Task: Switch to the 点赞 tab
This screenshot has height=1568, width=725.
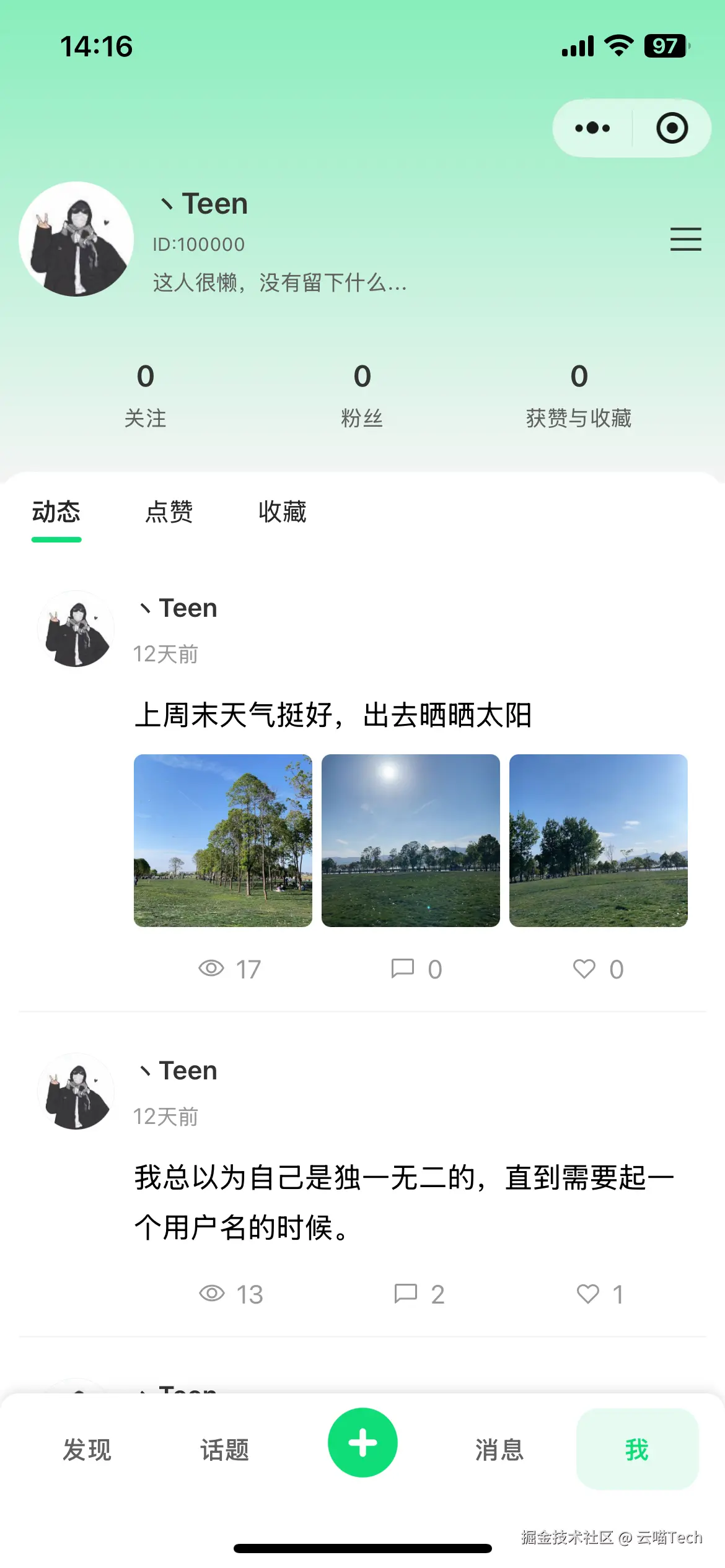Action: point(169,512)
